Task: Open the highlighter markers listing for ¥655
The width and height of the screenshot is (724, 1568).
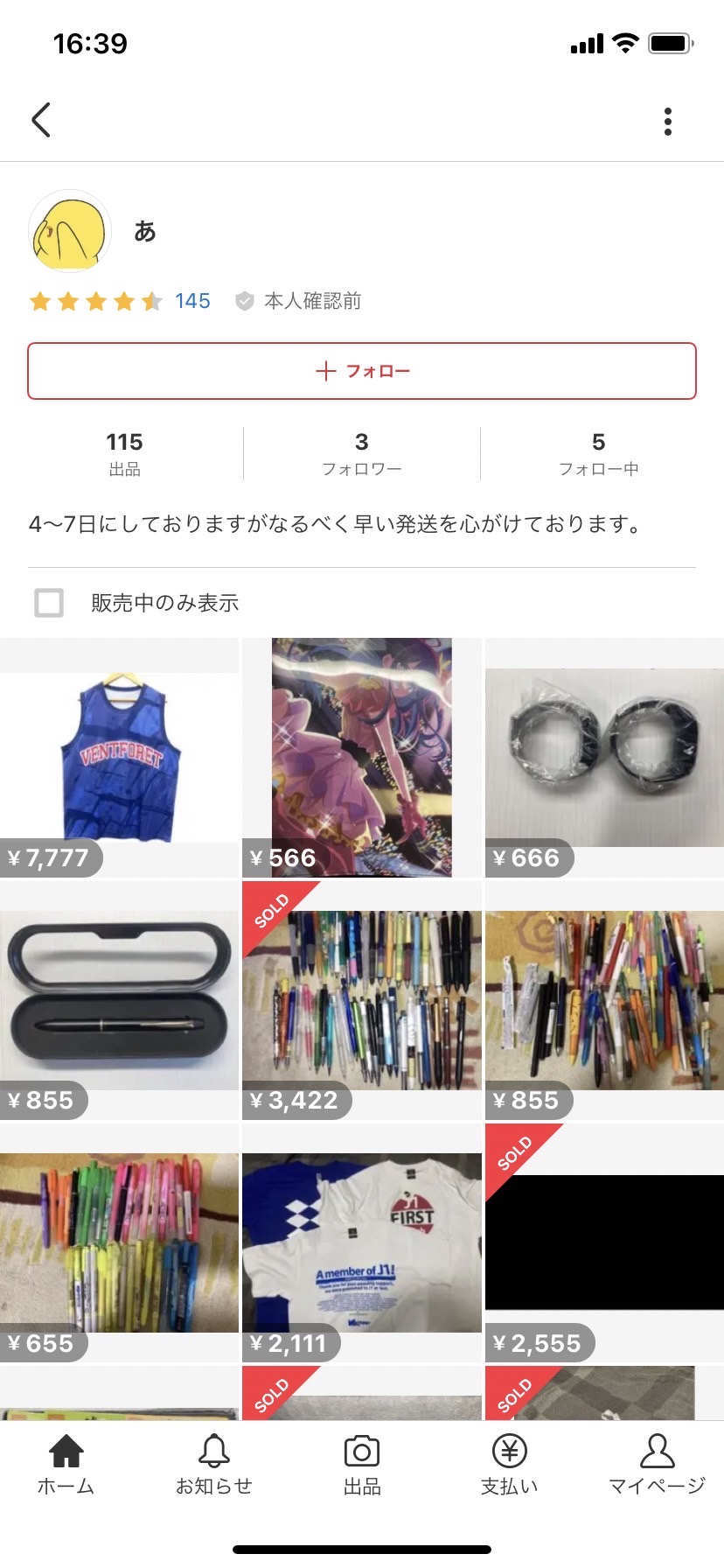Action: 120,1242
